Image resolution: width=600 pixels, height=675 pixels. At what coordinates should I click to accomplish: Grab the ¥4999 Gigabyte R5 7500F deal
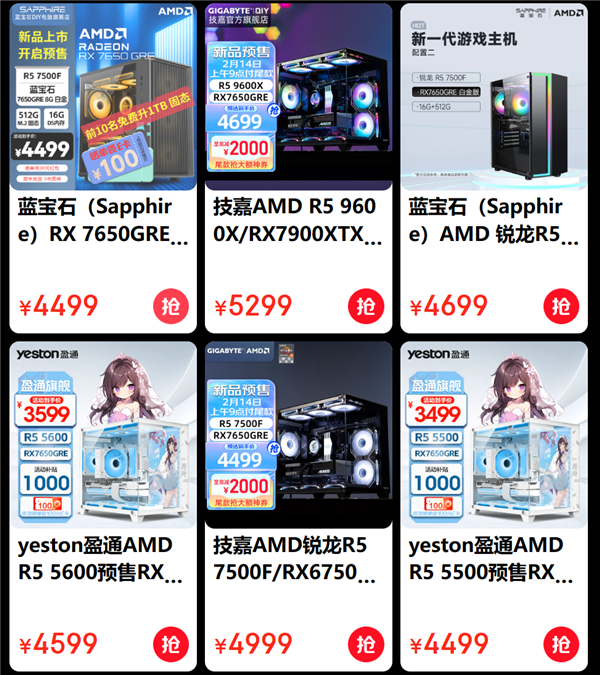365,643
